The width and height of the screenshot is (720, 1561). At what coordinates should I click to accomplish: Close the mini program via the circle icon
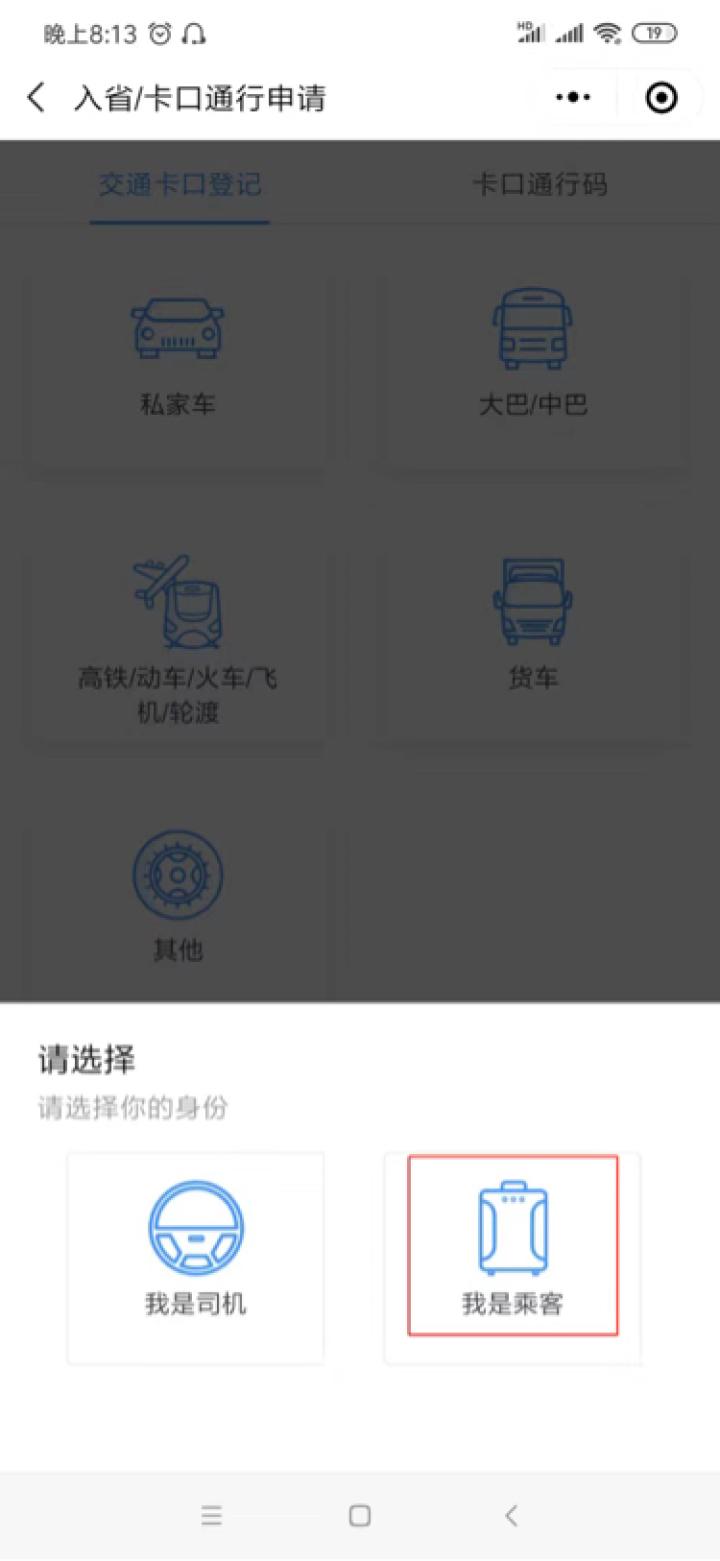(x=661, y=98)
